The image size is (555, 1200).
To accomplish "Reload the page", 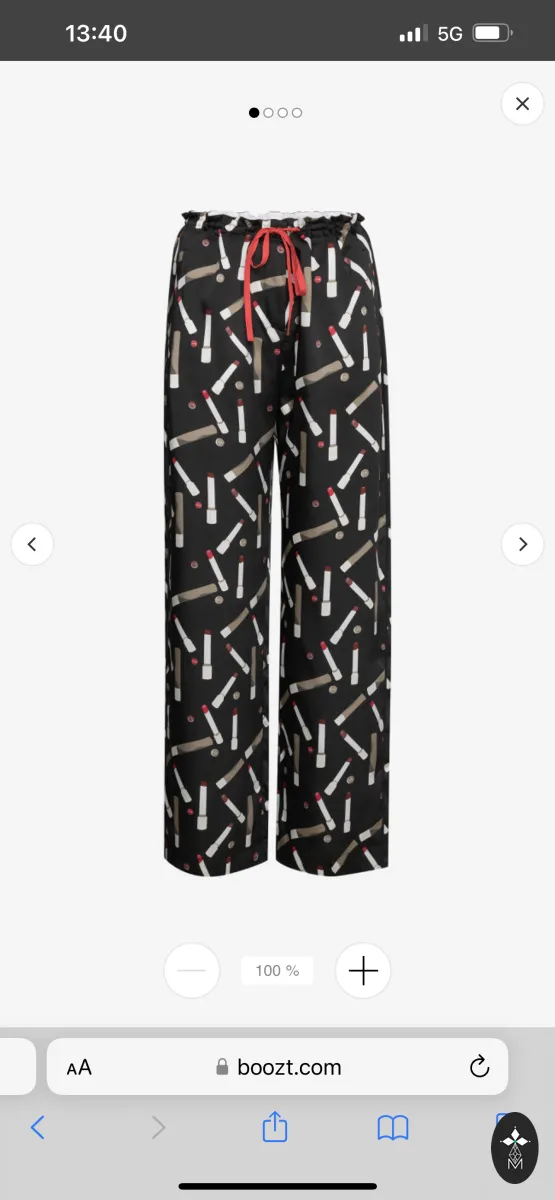I will coord(479,1067).
